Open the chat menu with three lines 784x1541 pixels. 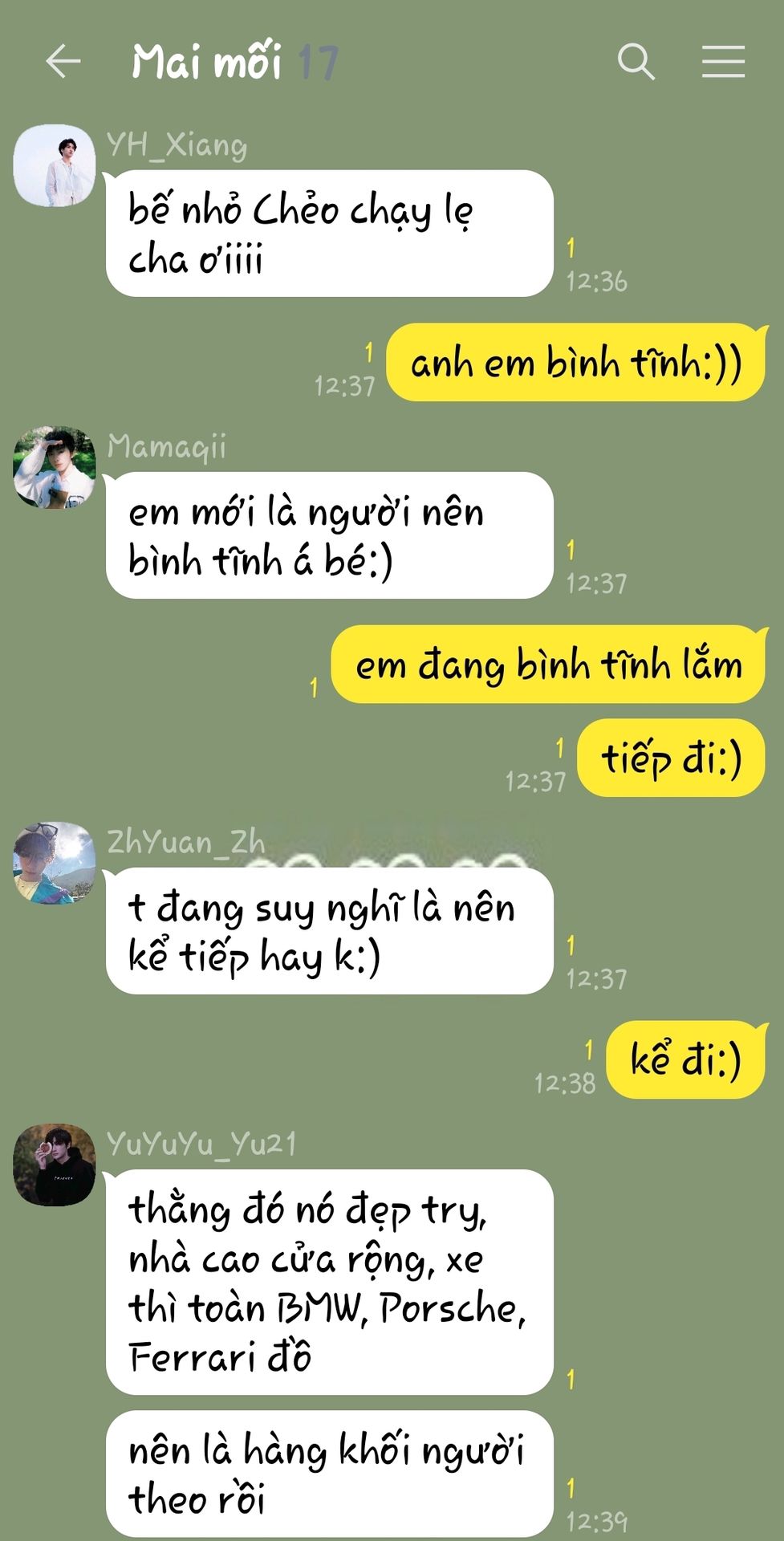[x=723, y=61]
